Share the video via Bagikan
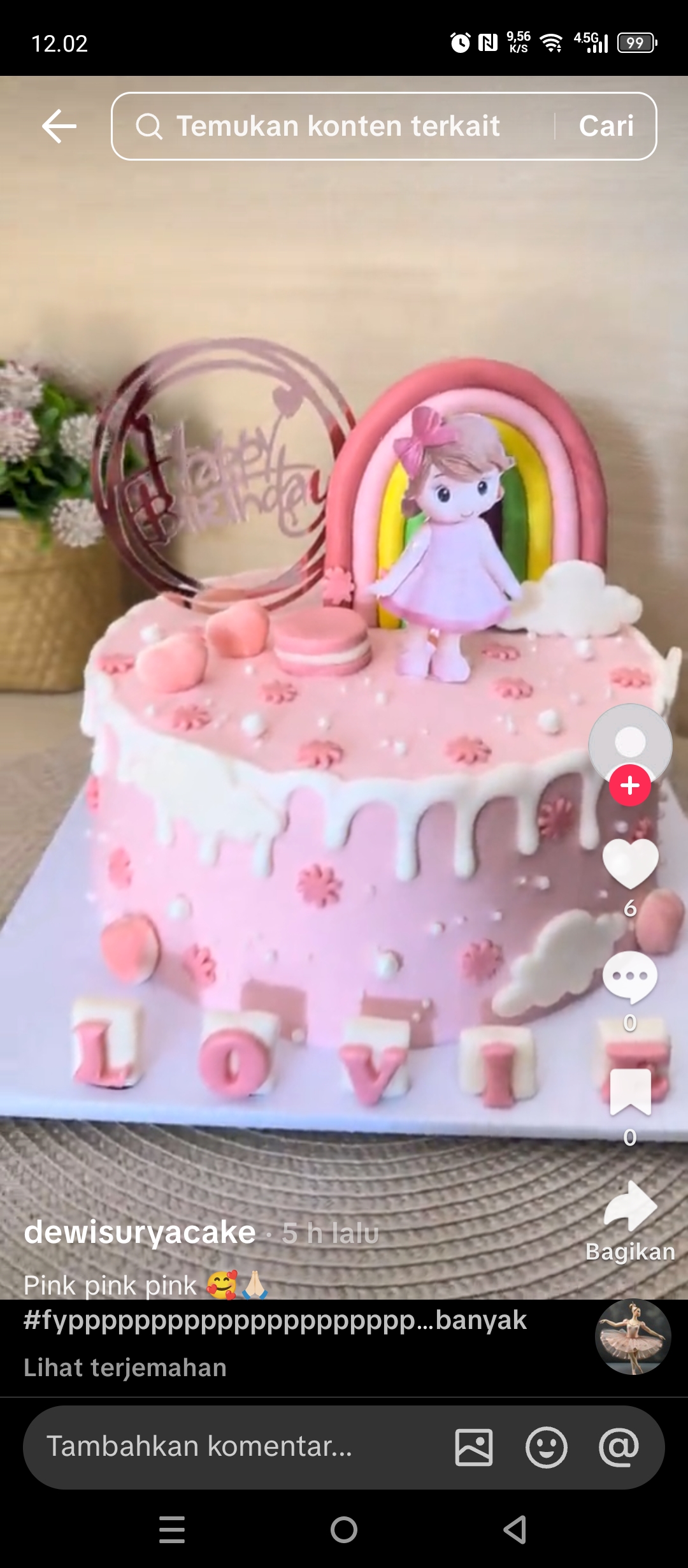Viewport: 688px width, 1568px height. click(x=630, y=1207)
